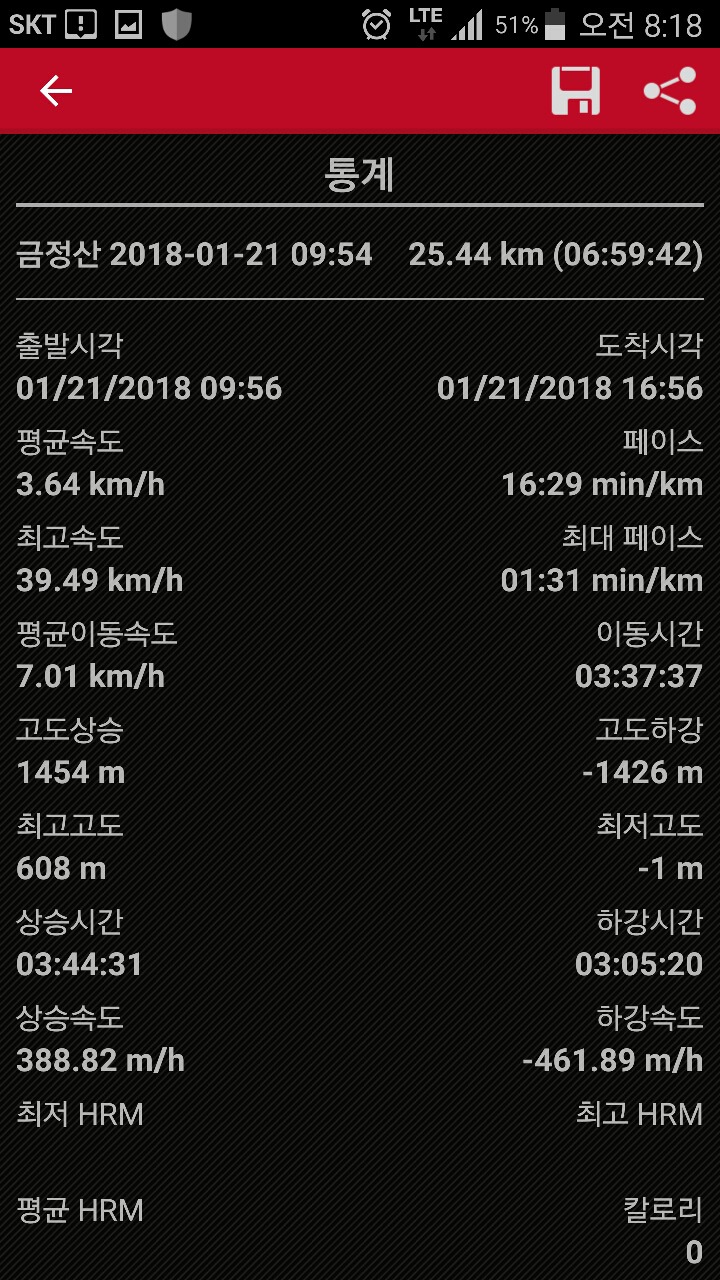The image size is (720, 1280).
Task: Share the 금정산 track statistics
Action: 670,92
